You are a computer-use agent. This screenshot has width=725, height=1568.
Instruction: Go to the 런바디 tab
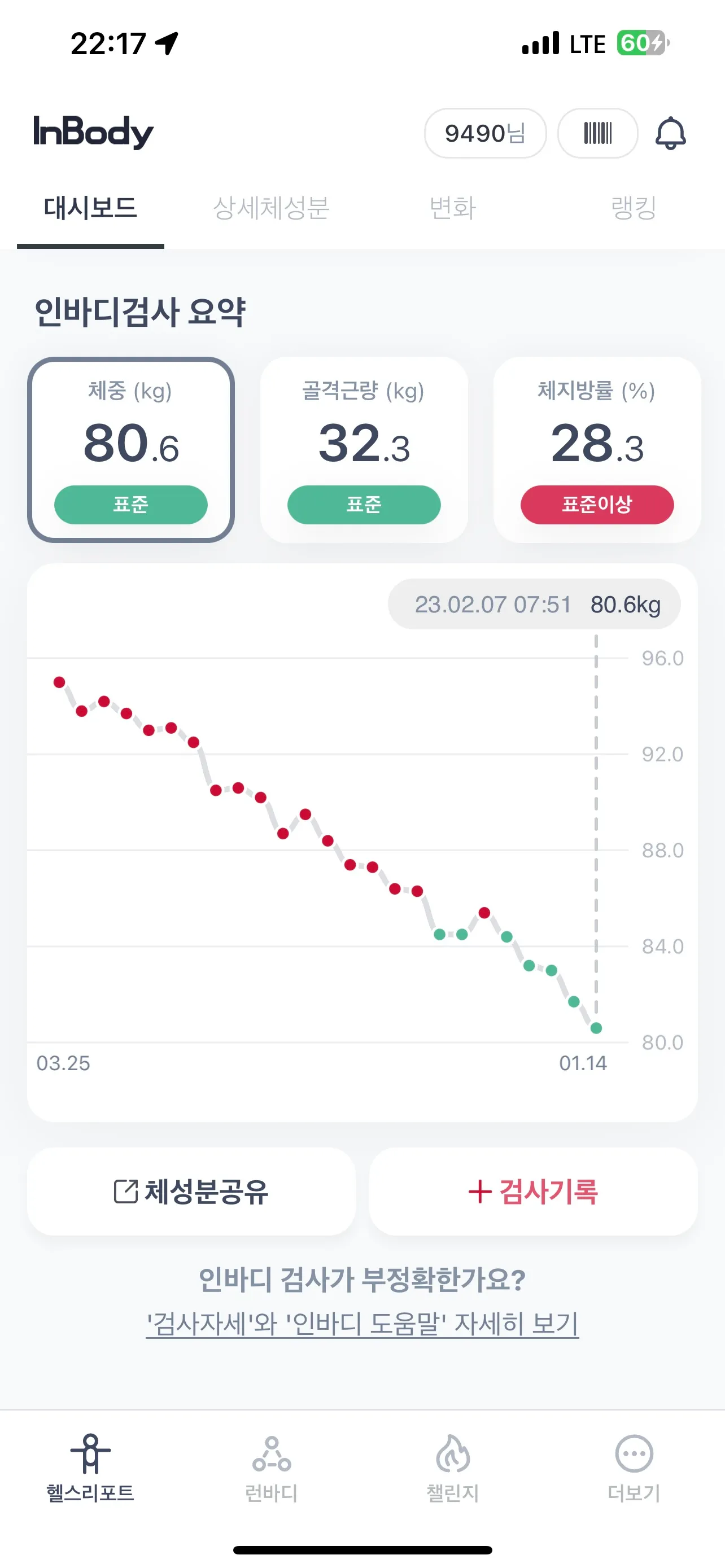point(272,1468)
